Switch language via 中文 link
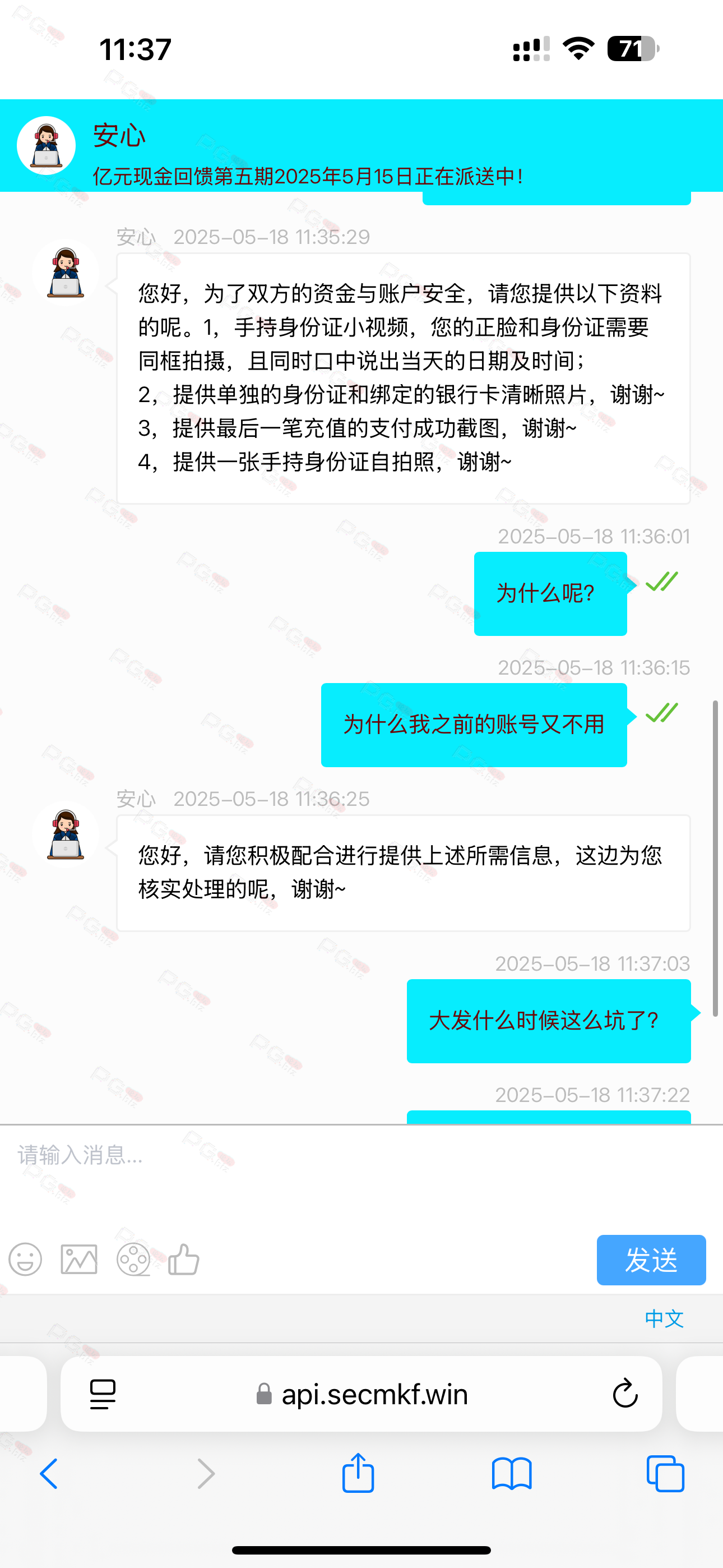 click(664, 1318)
